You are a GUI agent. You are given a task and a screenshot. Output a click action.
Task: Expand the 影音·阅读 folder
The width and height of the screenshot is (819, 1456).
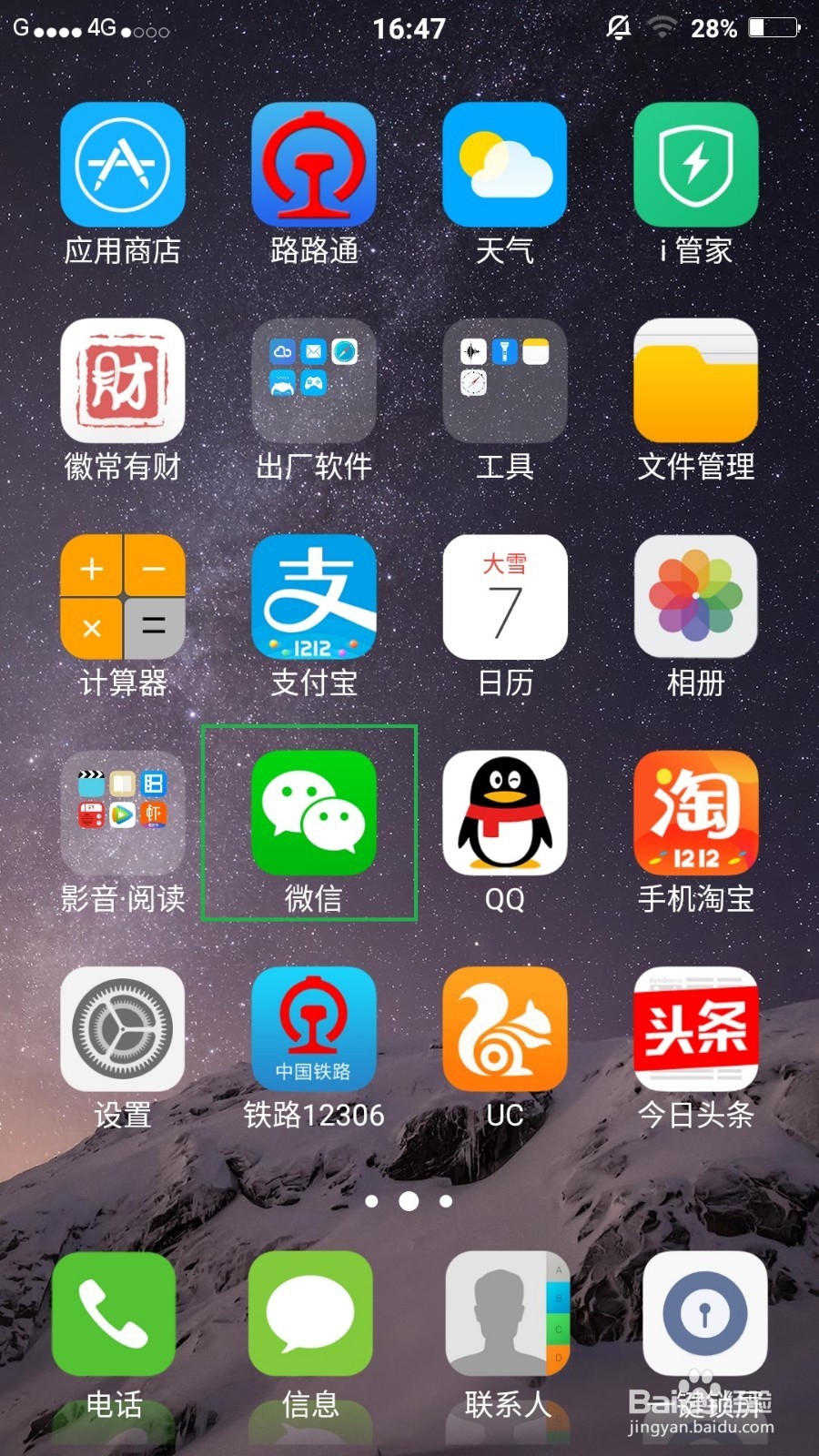[x=123, y=813]
